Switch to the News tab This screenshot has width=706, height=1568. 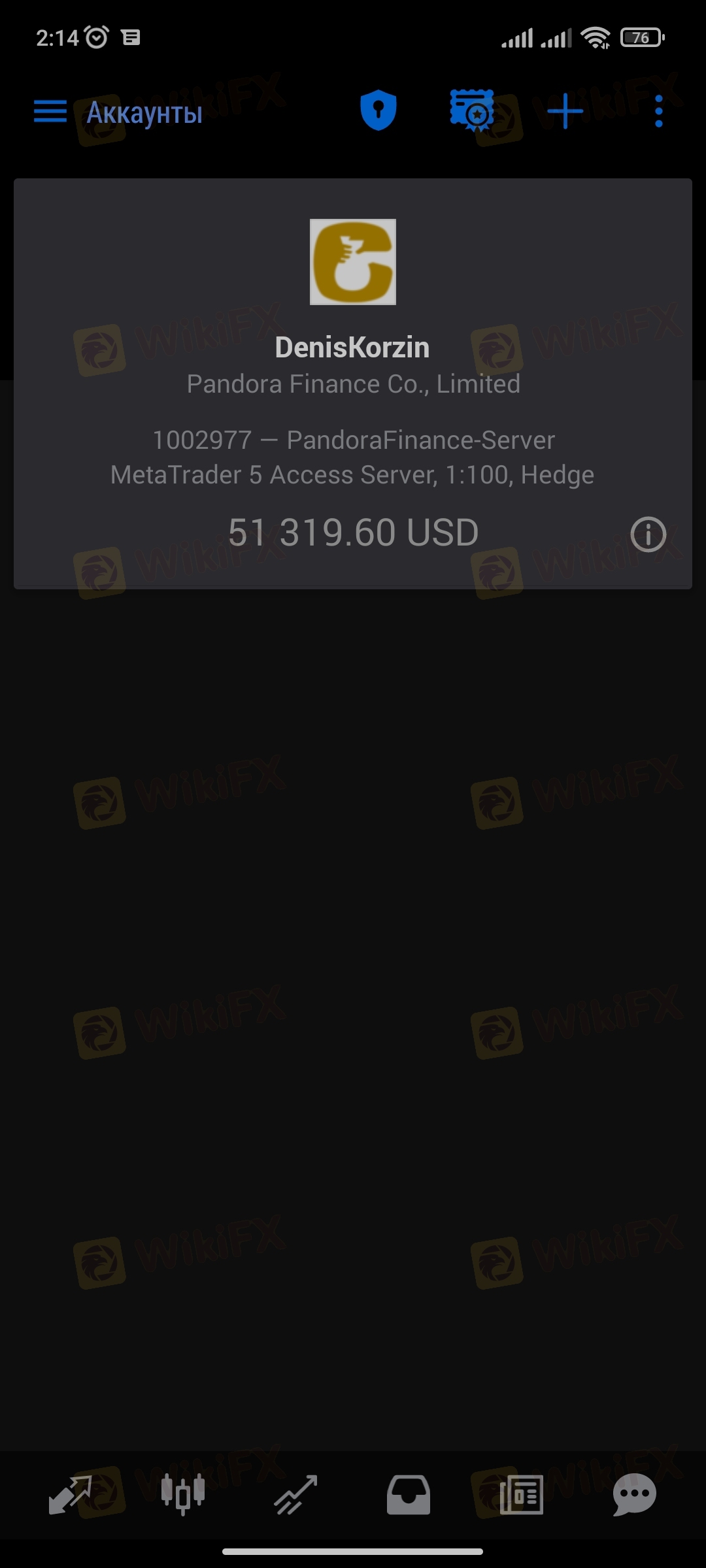[x=522, y=1495]
